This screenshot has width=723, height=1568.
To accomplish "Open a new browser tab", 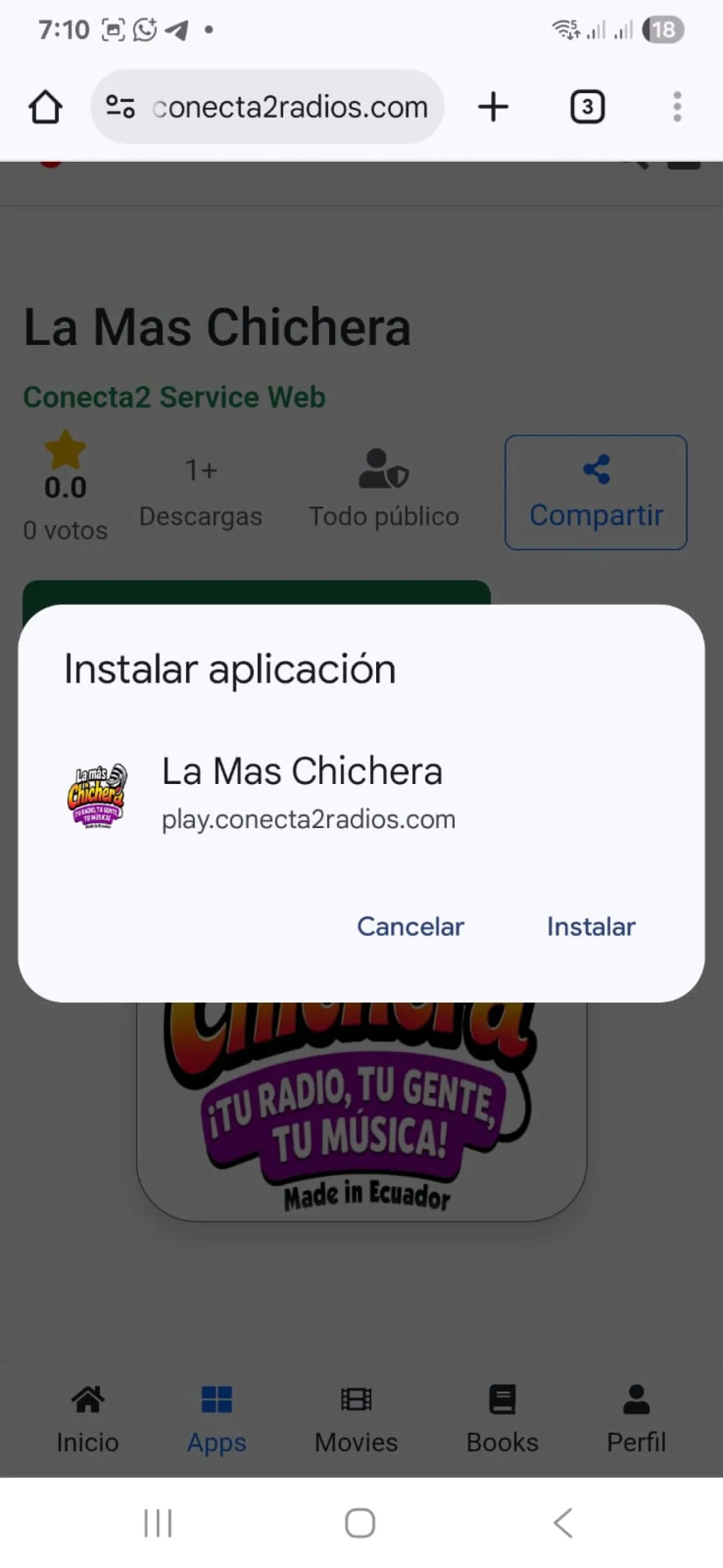I will pyautogui.click(x=493, y=107).
